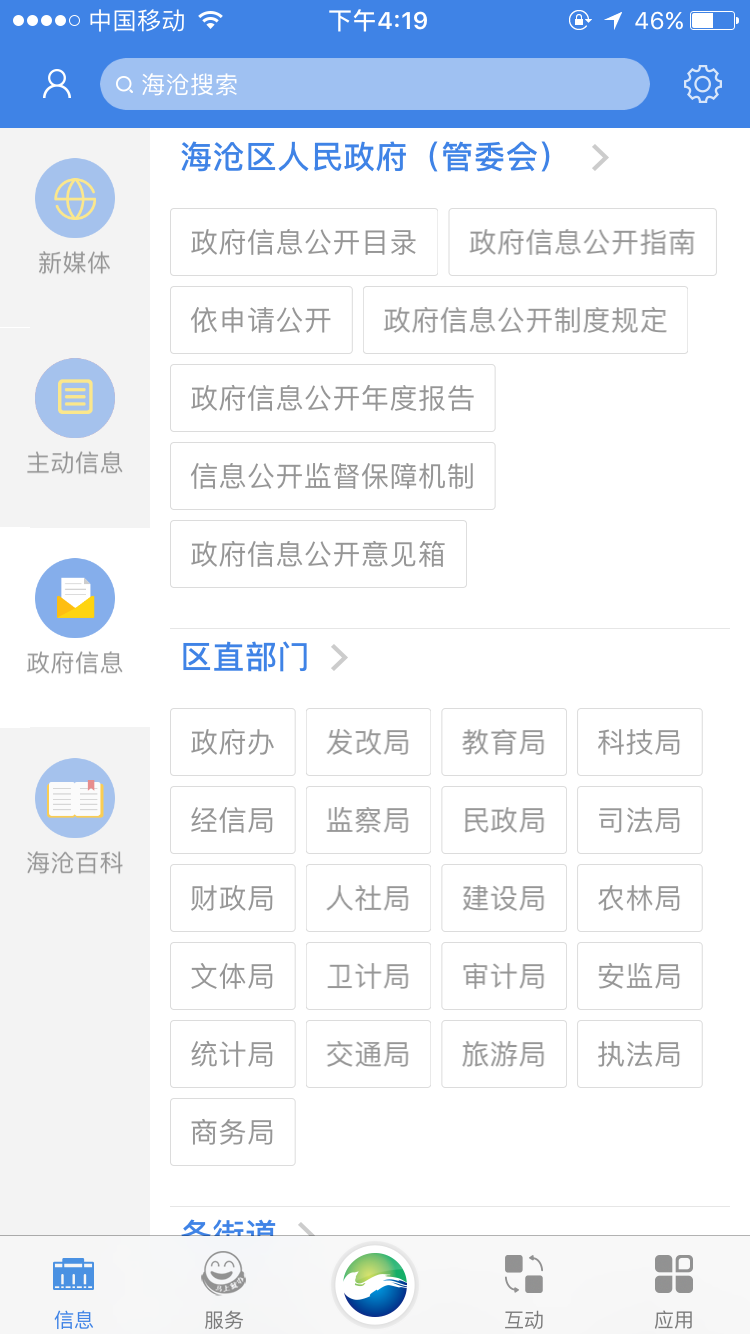
Task: Expand 海沧区人民政府（管委会） section
Action: pyautogui.click(x=394, y=157)
